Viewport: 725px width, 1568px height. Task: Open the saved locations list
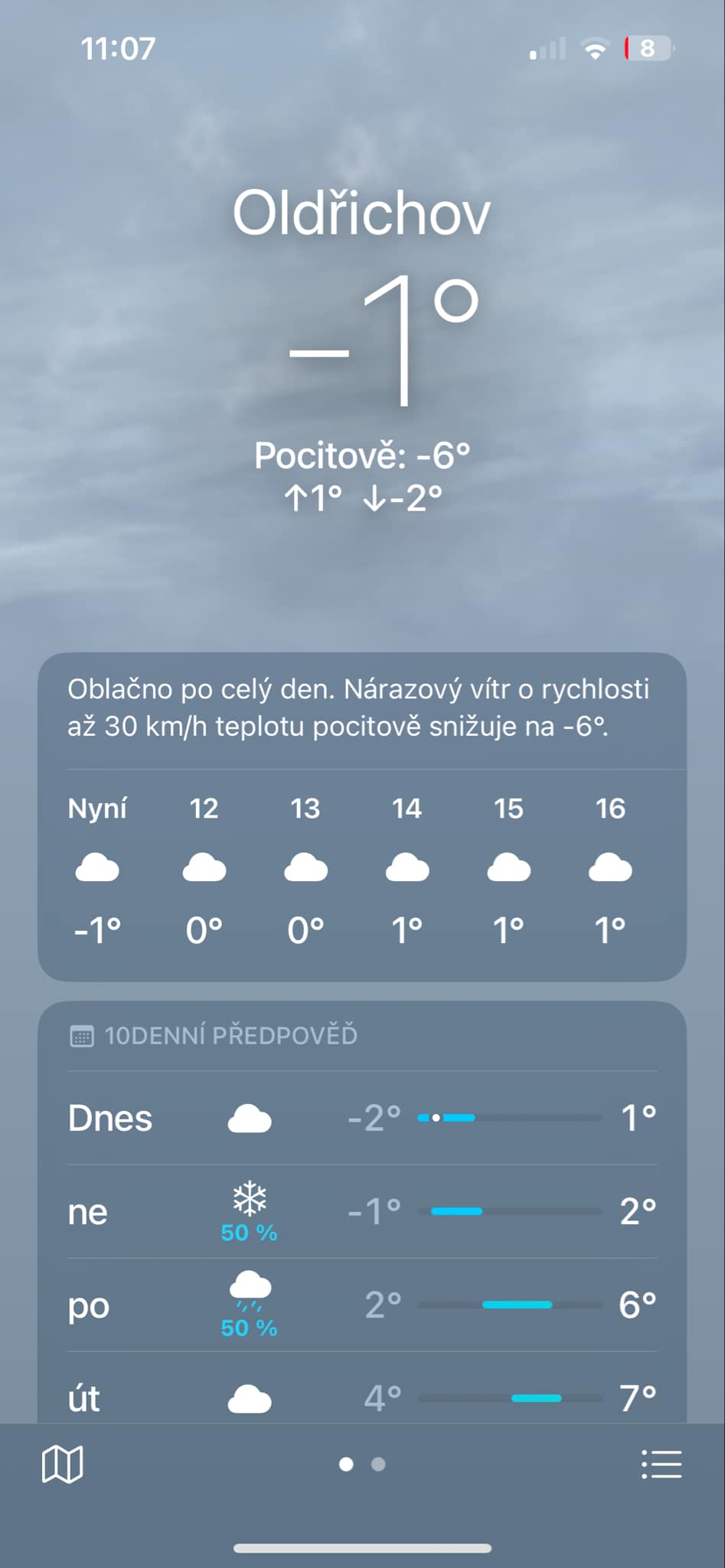click(661, 1465)
